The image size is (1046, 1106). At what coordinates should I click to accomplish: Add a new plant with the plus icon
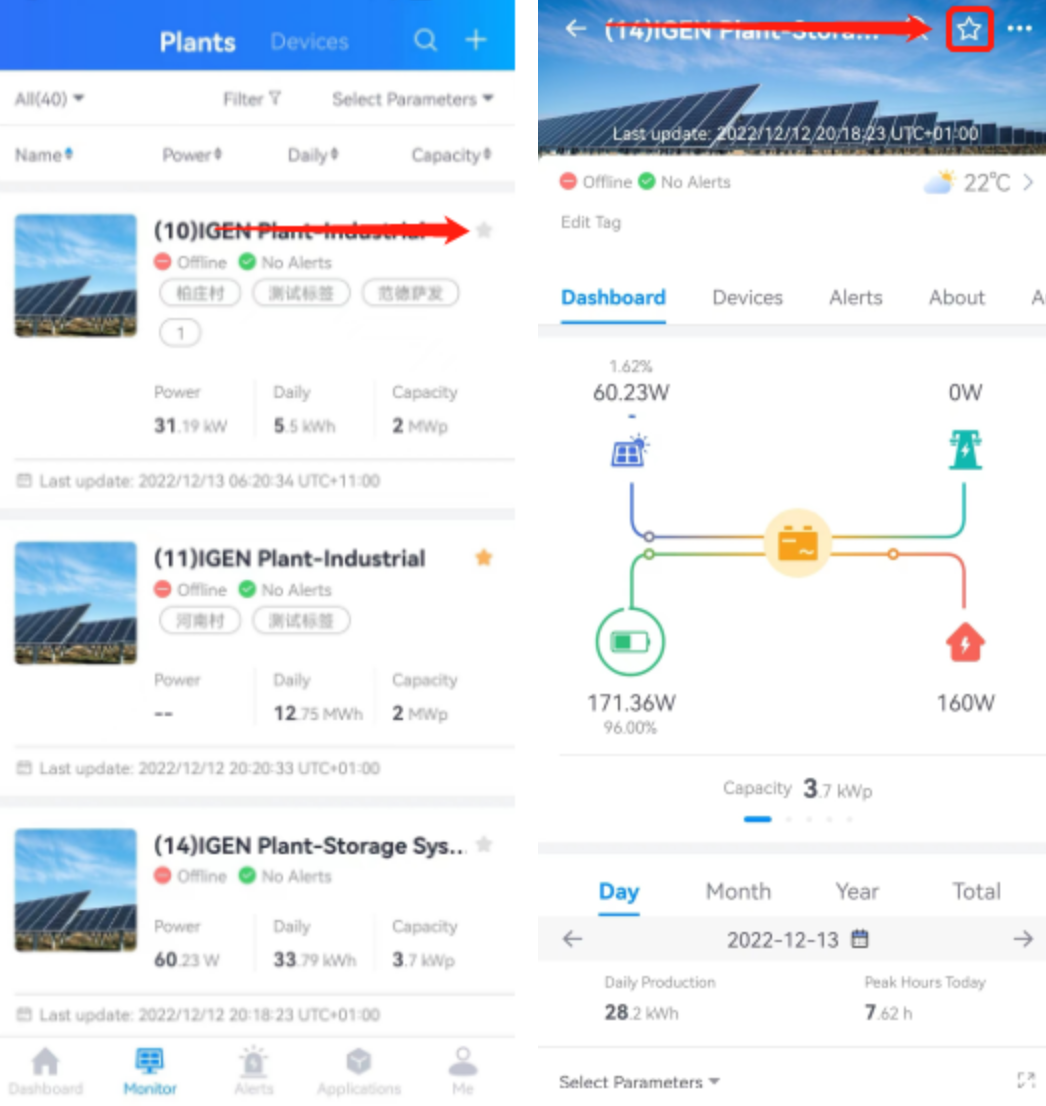[x=476, y=40]
